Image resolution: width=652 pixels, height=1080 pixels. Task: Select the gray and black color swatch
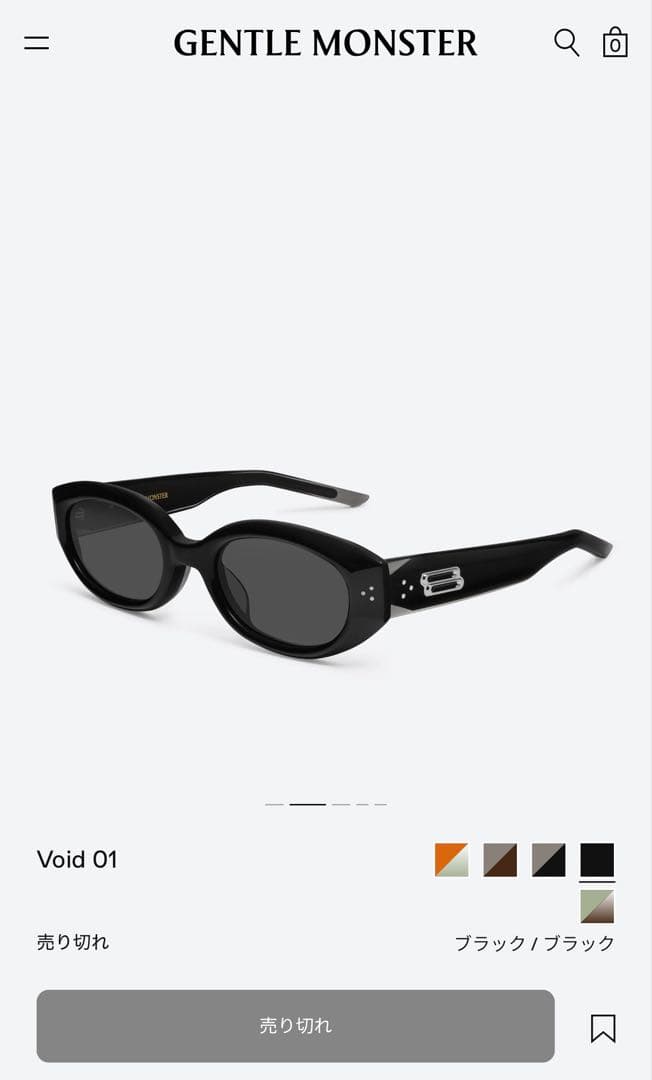coord(548,860)
